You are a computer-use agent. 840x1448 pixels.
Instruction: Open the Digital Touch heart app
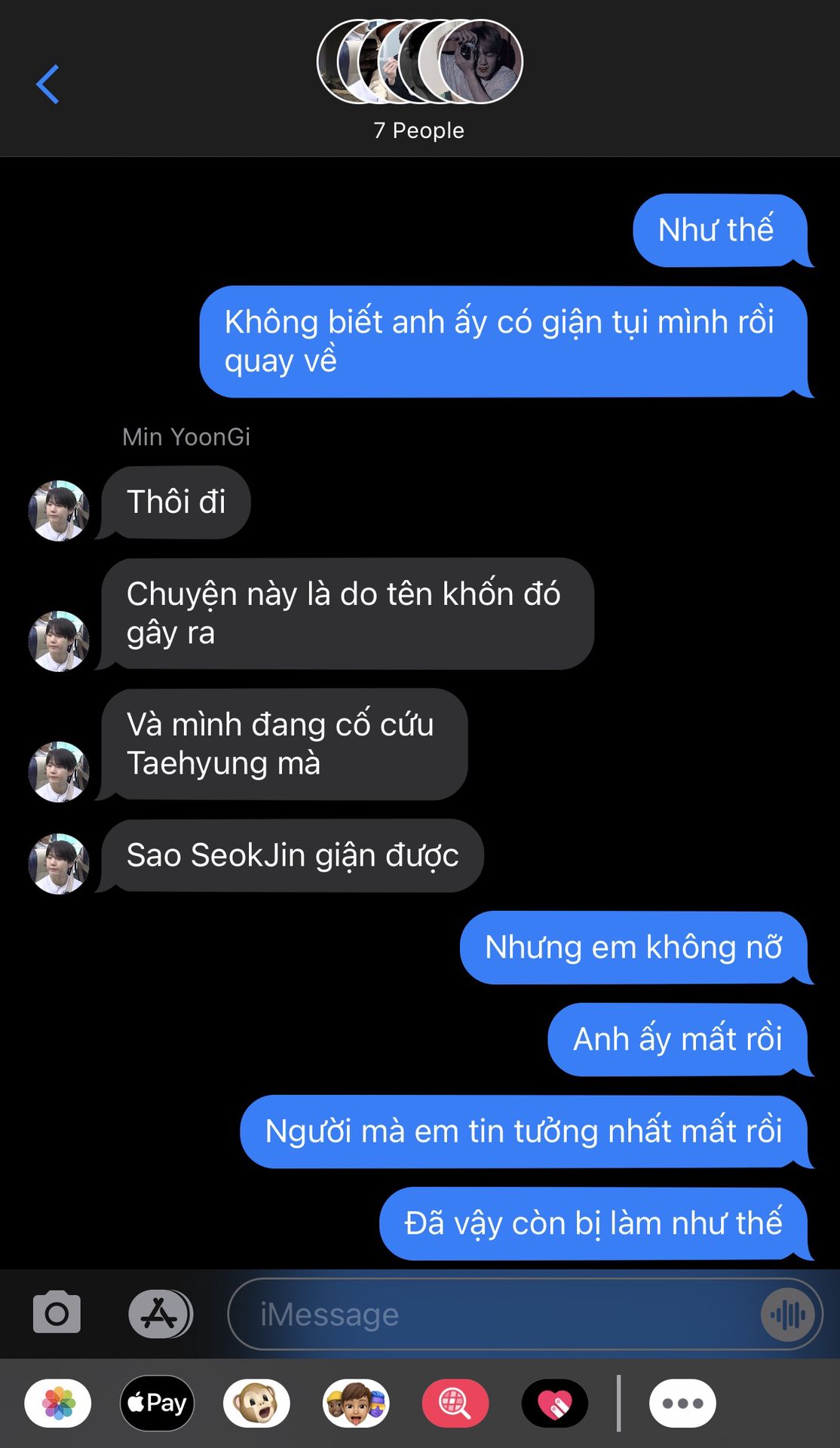555,1404
